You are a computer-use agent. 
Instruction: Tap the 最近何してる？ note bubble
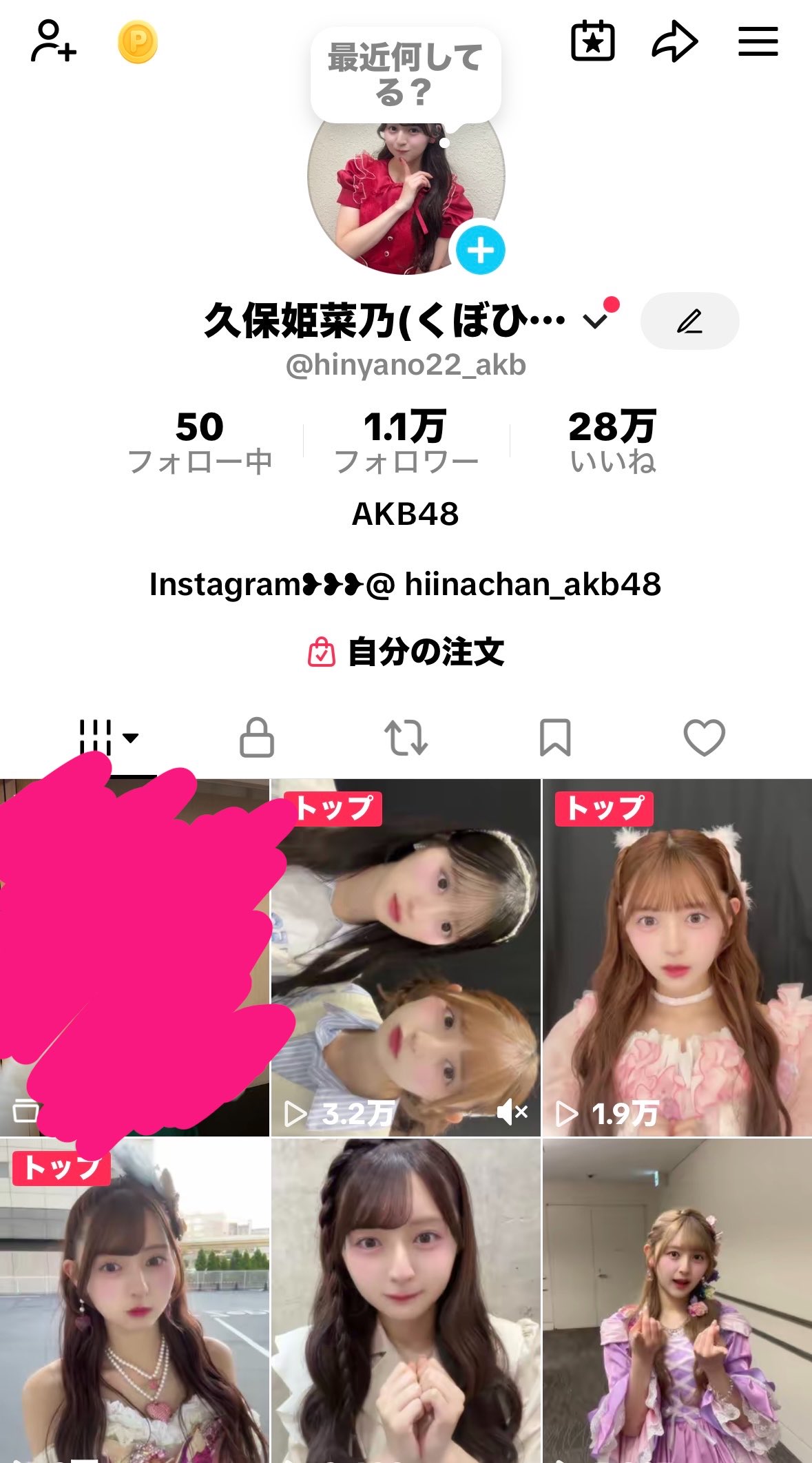(x=405, y=74)
